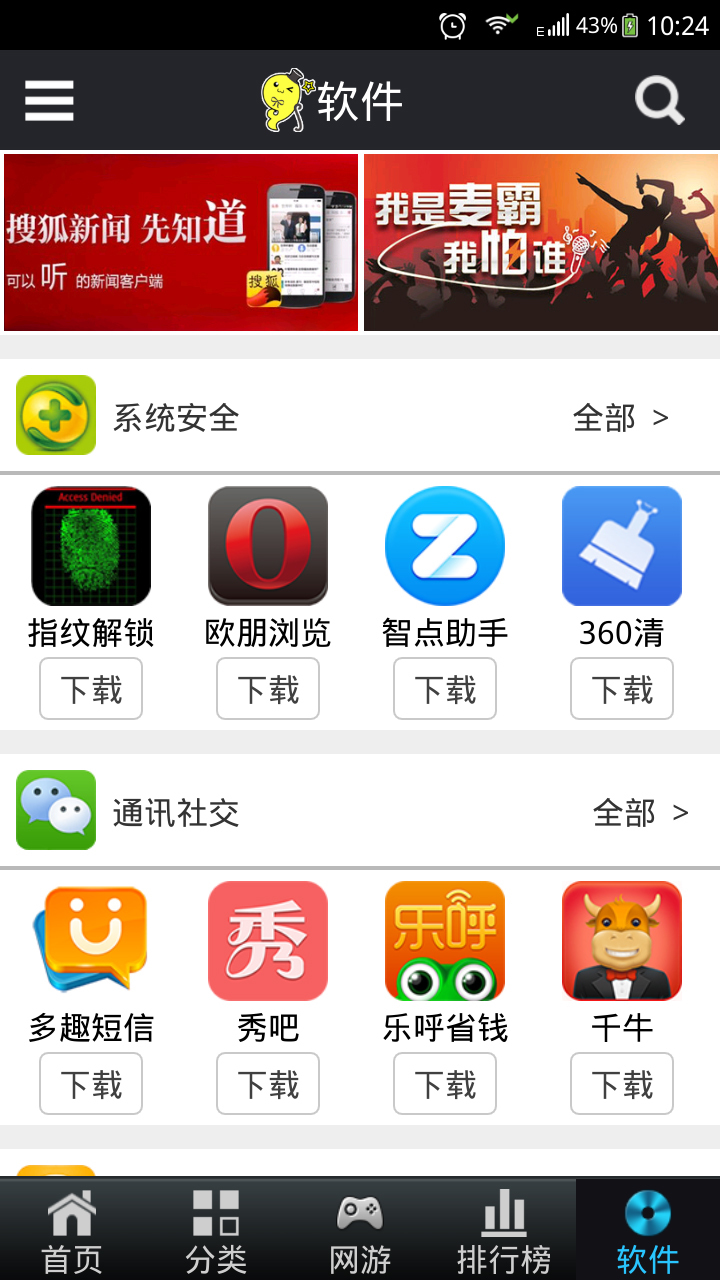Download 千牛
This screenshot has width=720, height=1280.
point(622,1084)
